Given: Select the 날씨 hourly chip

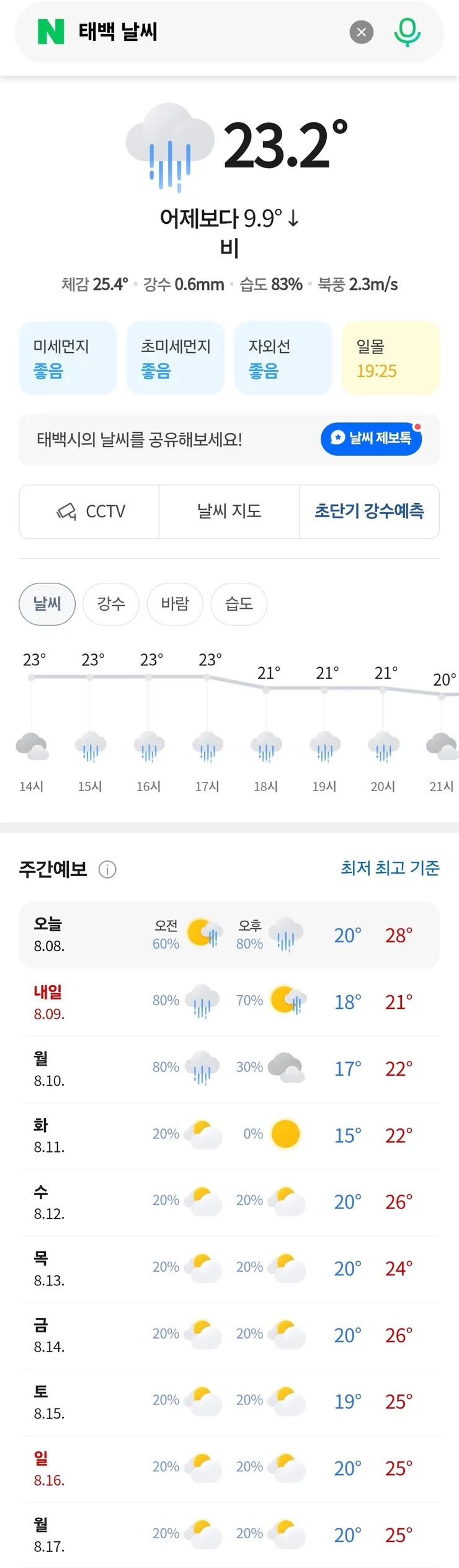Looking at the screenshot, I should [47, 604].
